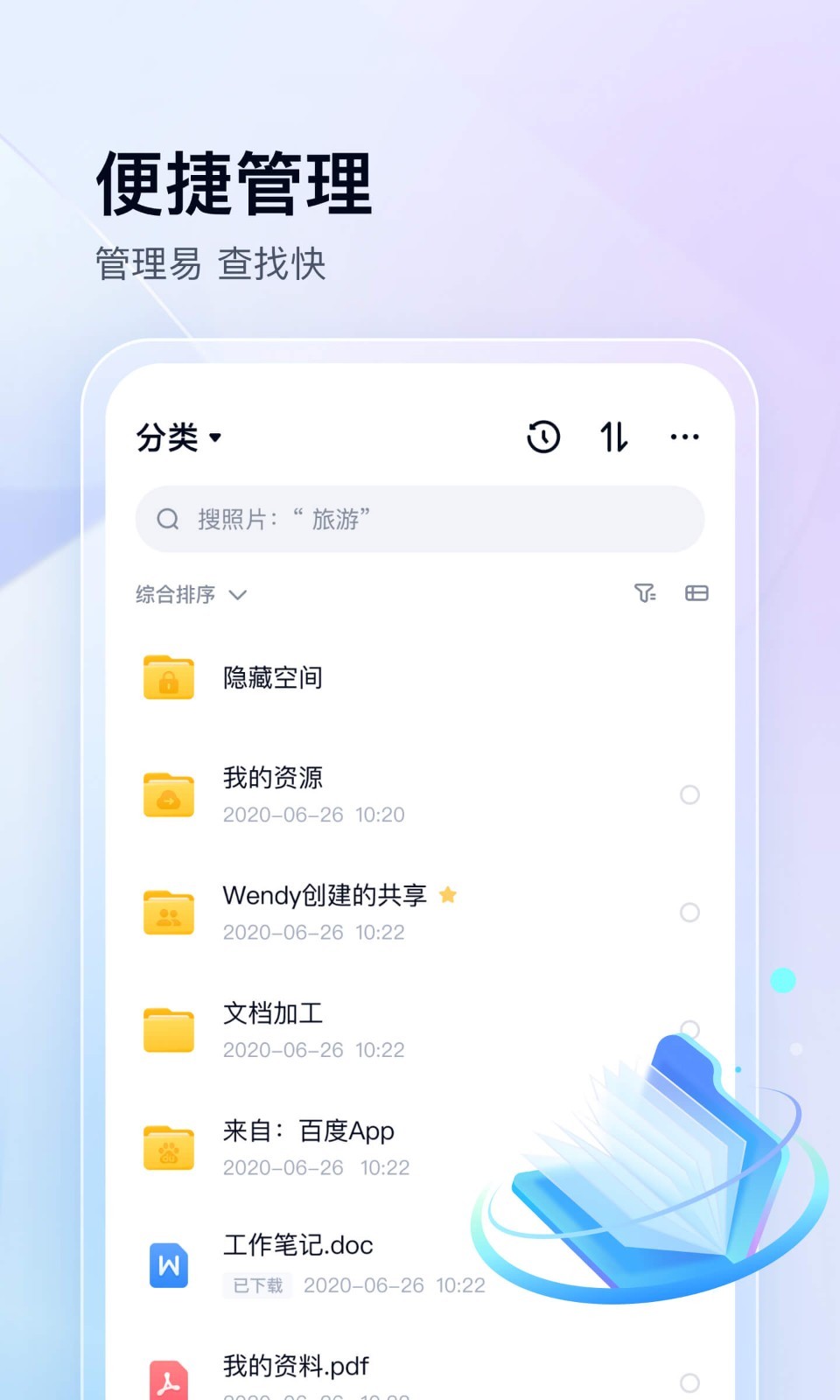This screenshot has width=840, height=1400.
Task: Select the circle checkbox for 我的资源
Action: [x=690, y=794]
